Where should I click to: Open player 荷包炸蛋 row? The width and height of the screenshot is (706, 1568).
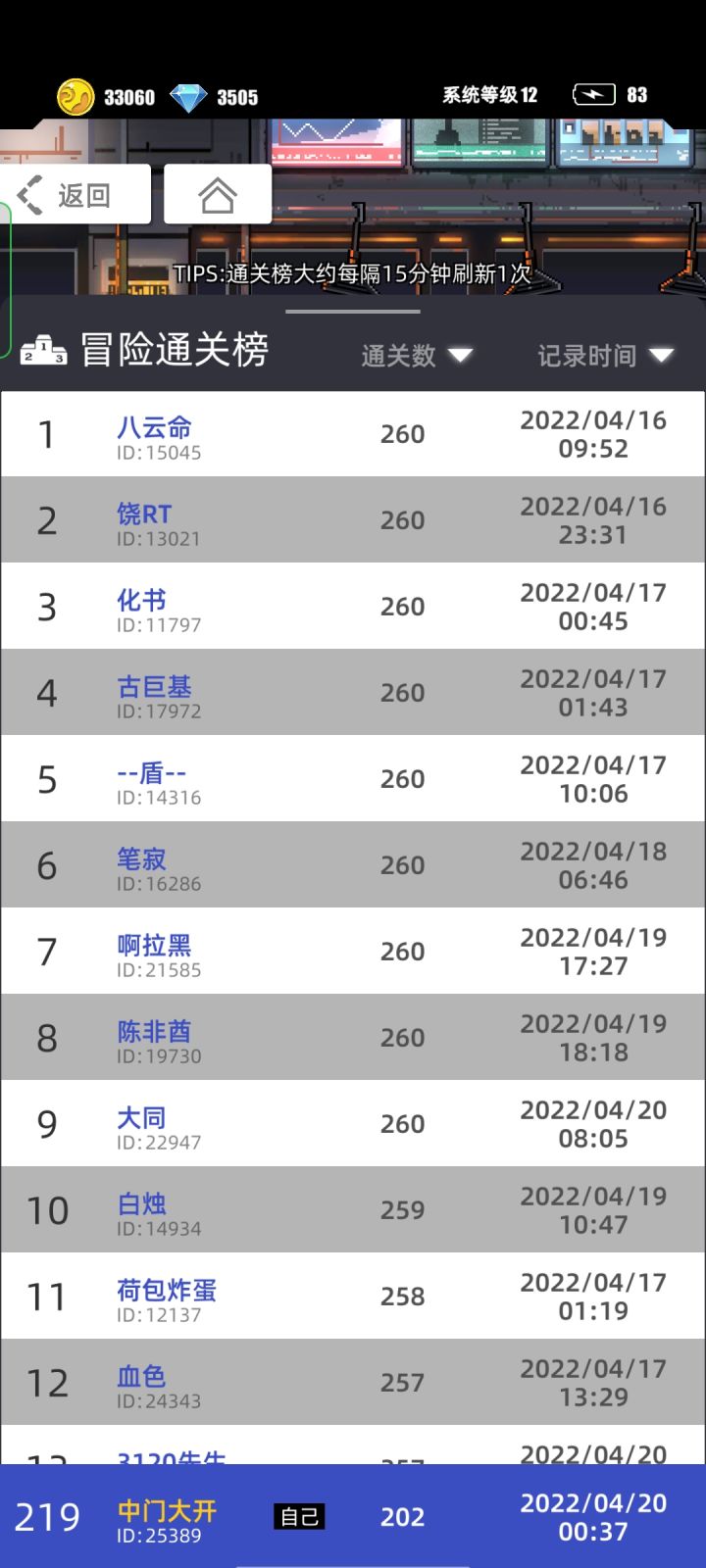[x=353, y=1297]
